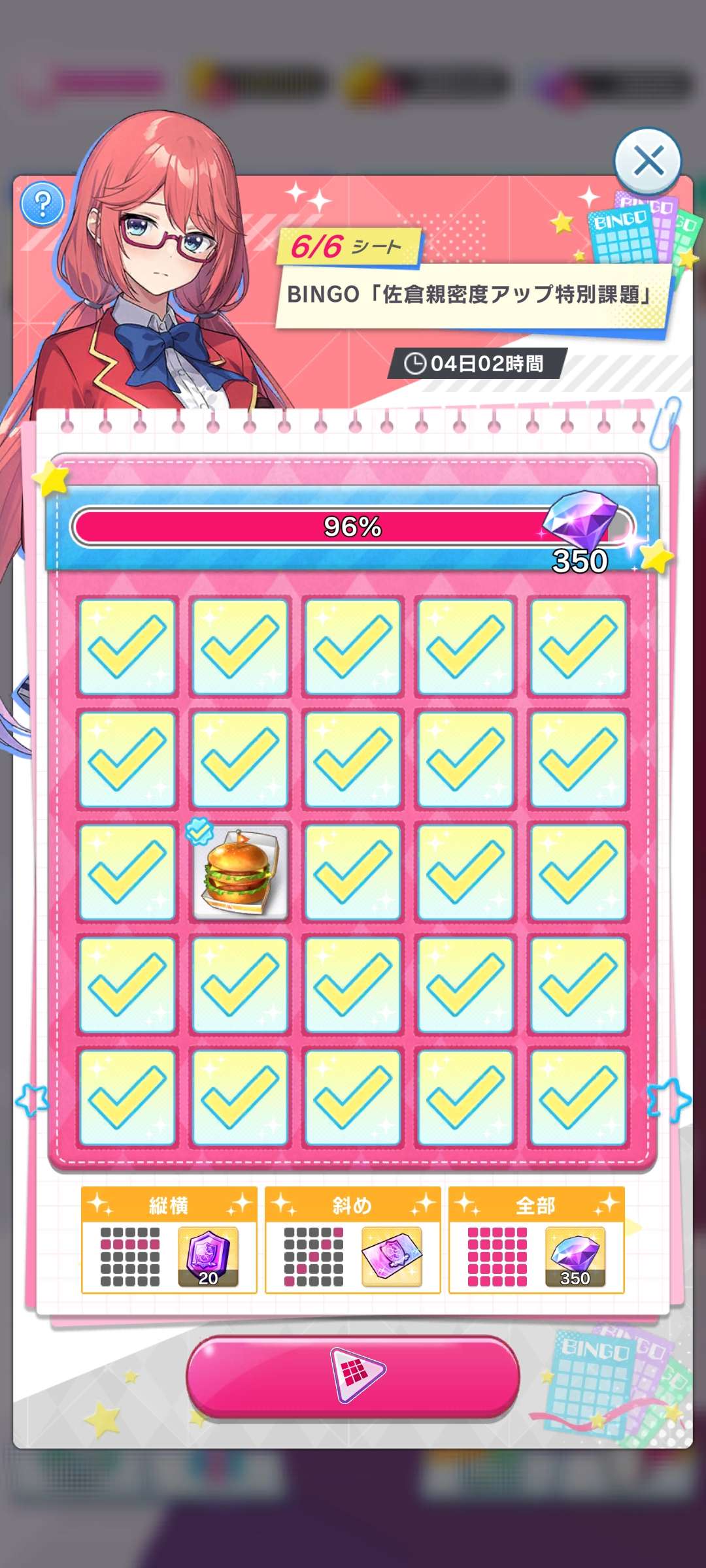Image resolution: width=706 pixels, height=1568 pixels.
Task: Close the bingo dialog
Action: pos(647,161)
